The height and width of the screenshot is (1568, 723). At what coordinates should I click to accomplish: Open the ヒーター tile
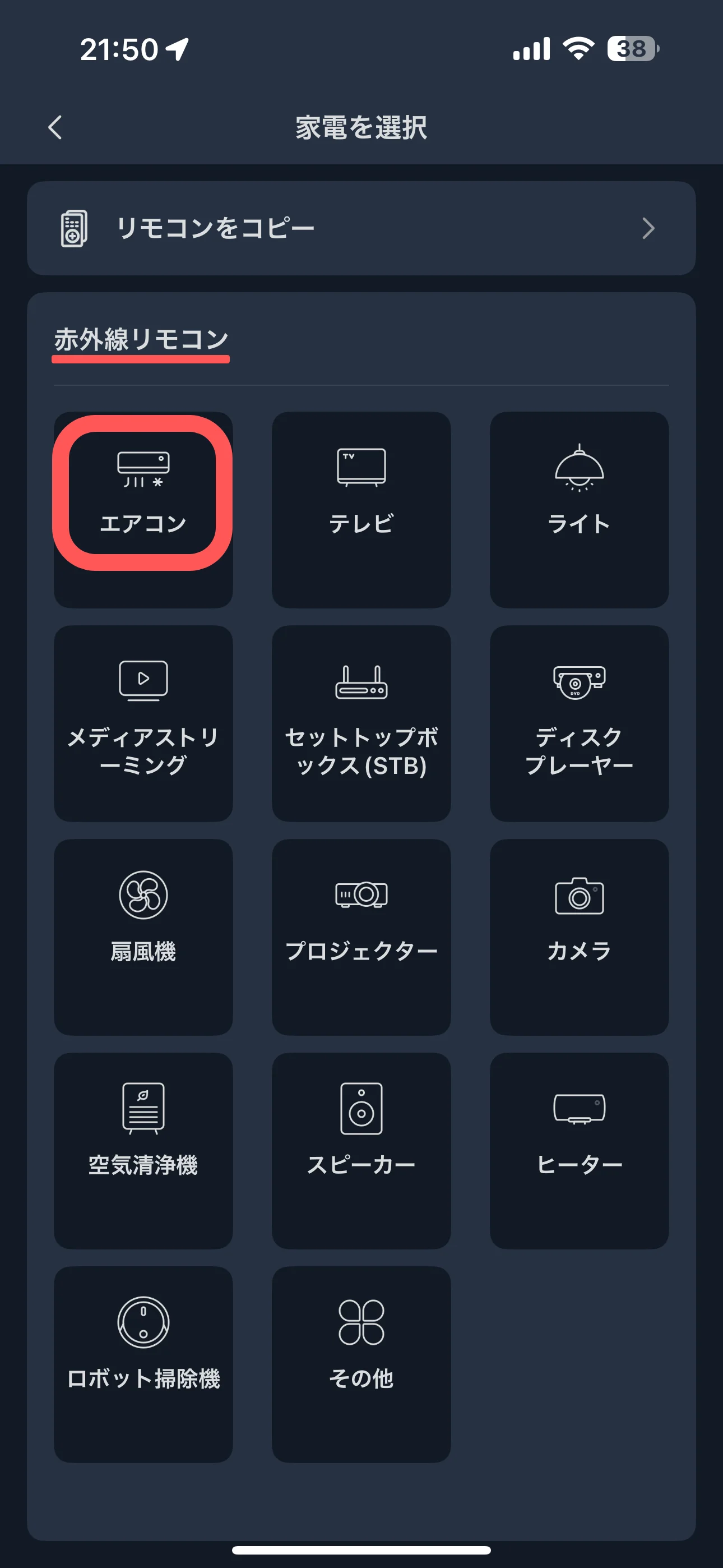pos(579,1150)
